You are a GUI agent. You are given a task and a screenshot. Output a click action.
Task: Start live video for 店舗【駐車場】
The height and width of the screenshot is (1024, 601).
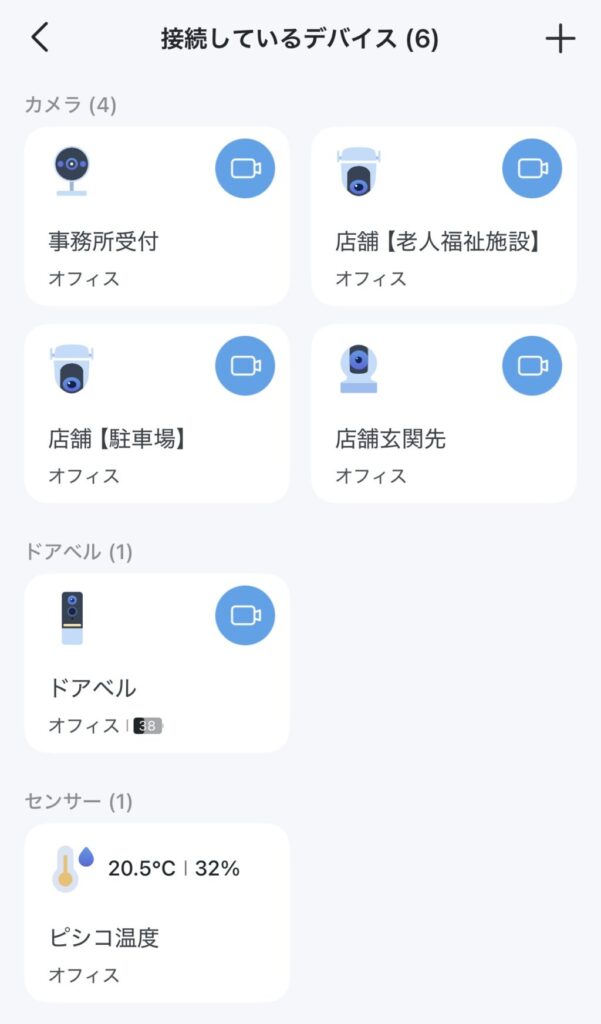click(245, 366)
